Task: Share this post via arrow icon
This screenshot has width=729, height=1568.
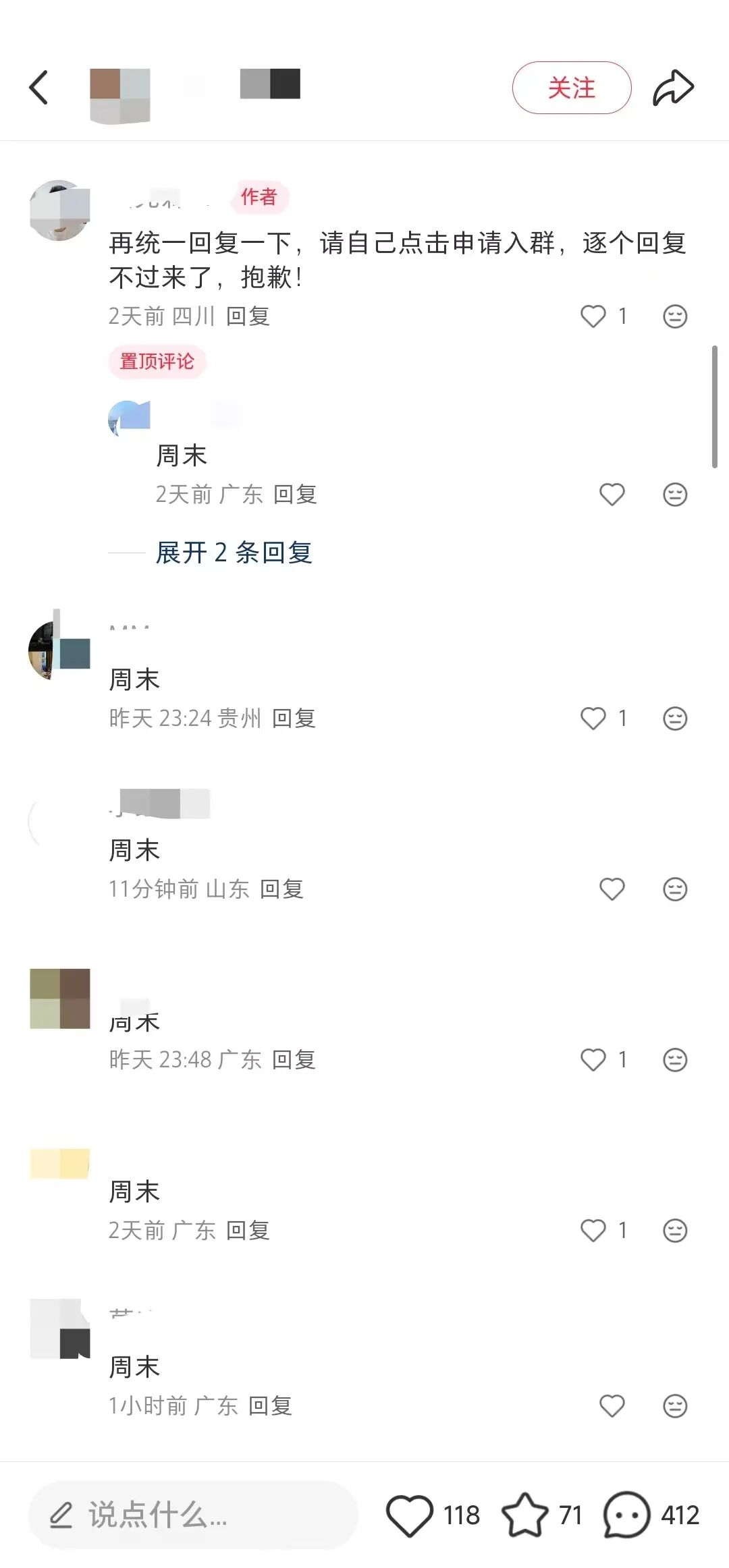Action: [673, 88]
